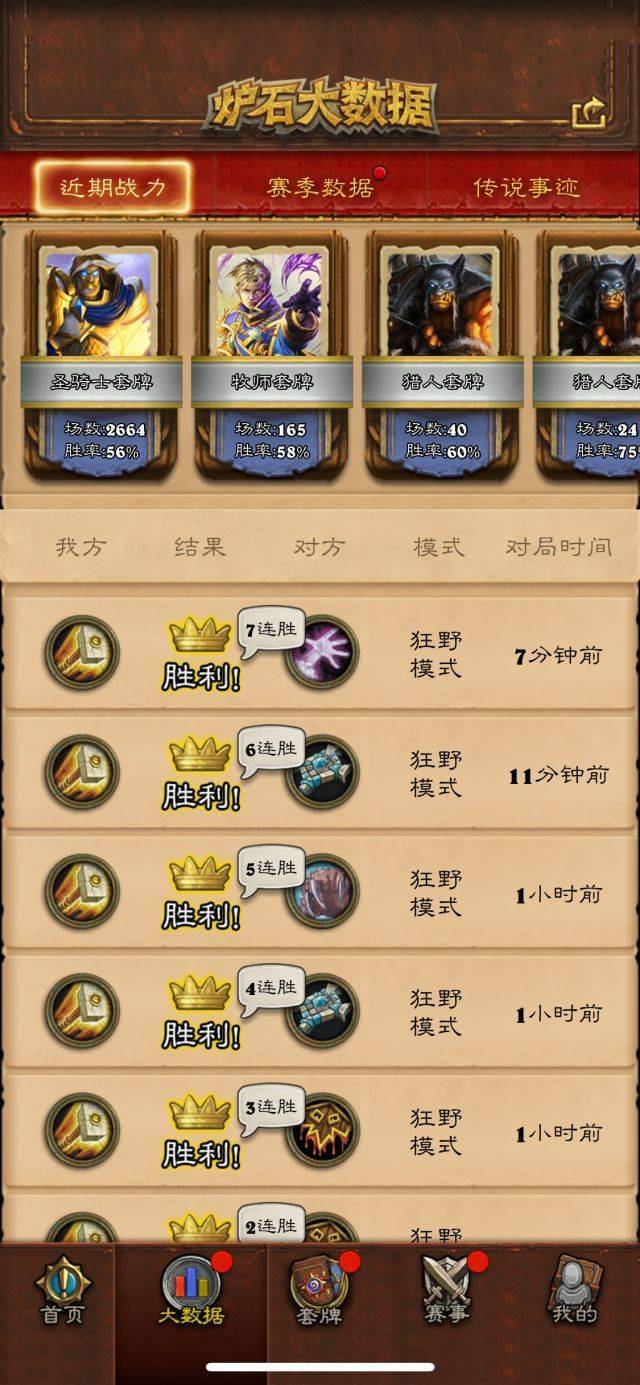Image resolution: width=640 pixels, height=1385 pixels.
Task: Open the 6连胜 match record
Action: (320, 773)
